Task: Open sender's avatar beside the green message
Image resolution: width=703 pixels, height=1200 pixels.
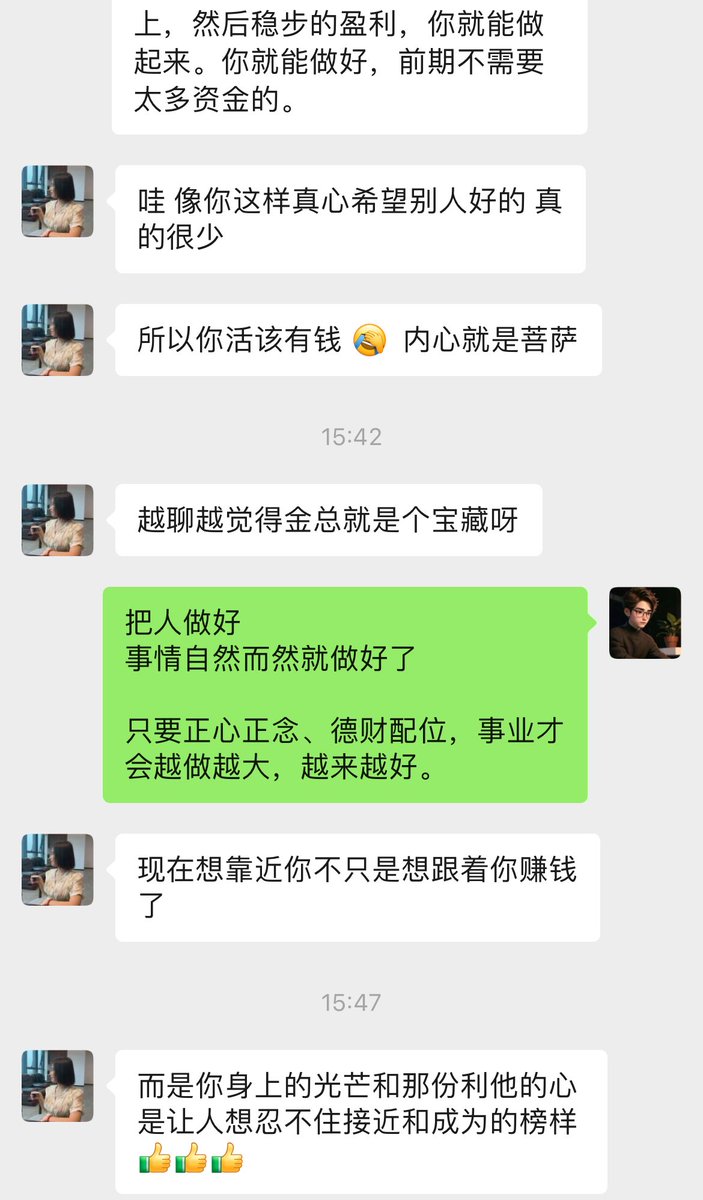Action: [645, 622]
